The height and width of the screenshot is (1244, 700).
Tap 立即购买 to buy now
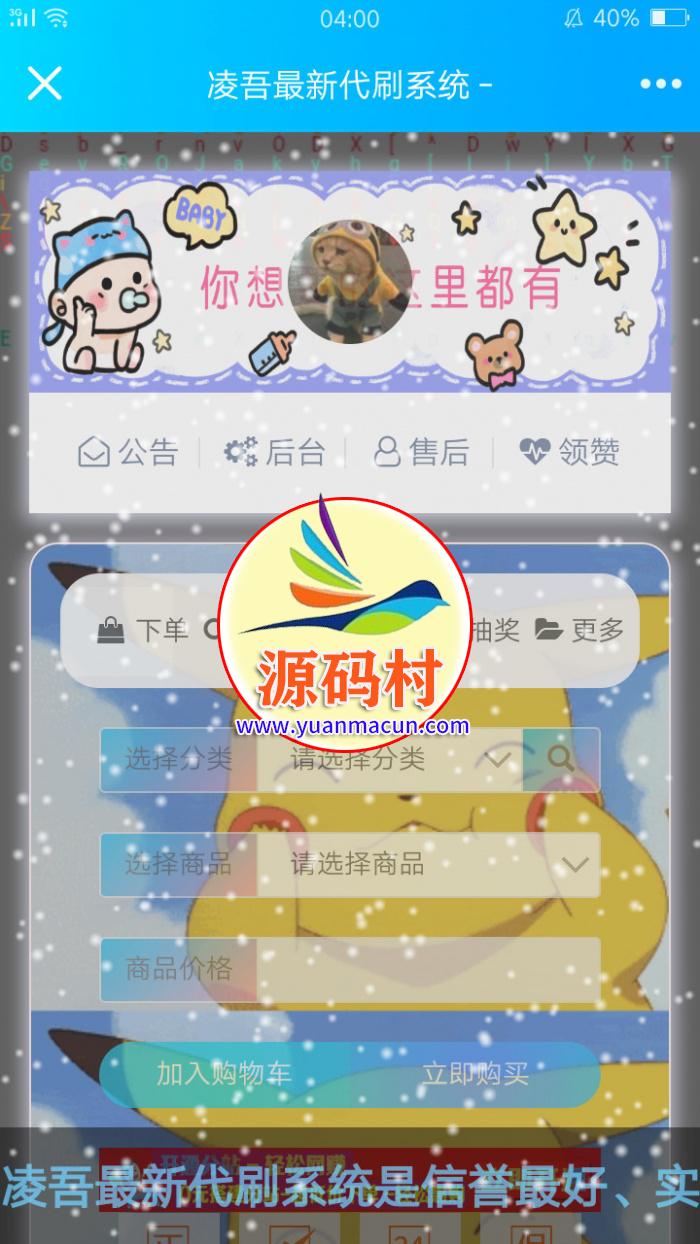(475, 1075)
